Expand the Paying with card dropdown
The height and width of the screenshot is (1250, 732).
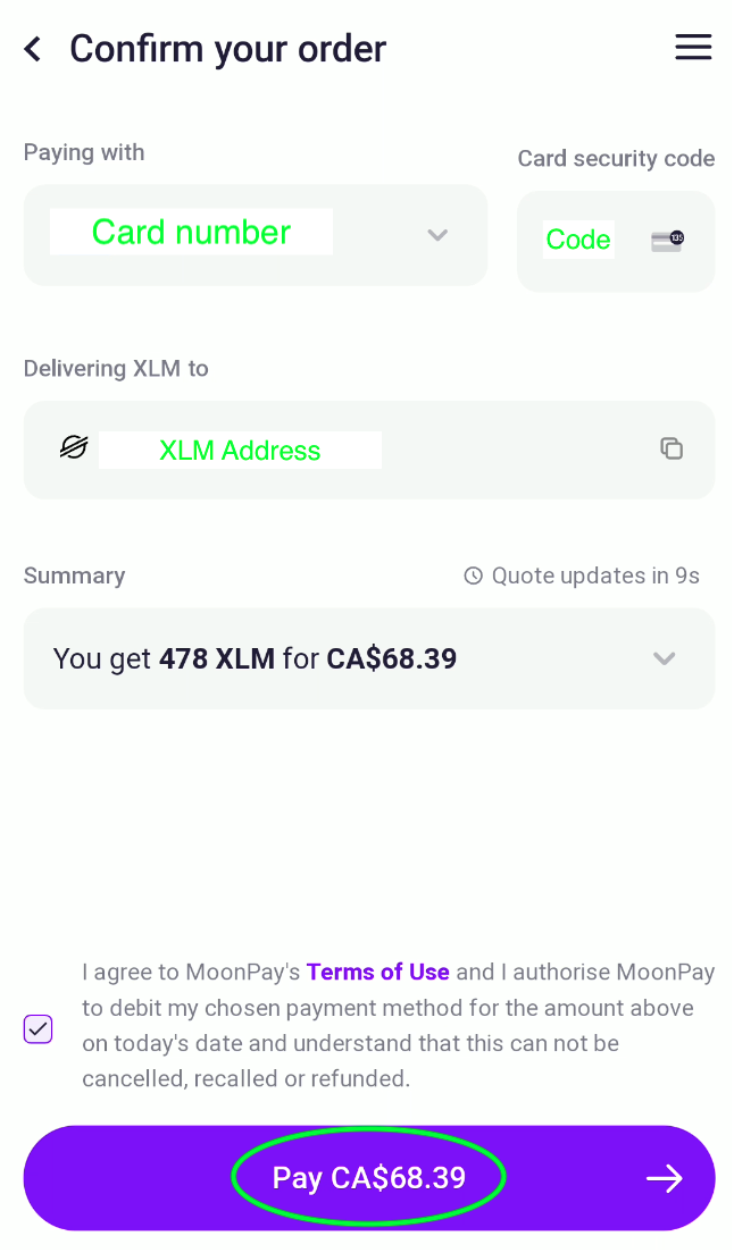point(437,235)
